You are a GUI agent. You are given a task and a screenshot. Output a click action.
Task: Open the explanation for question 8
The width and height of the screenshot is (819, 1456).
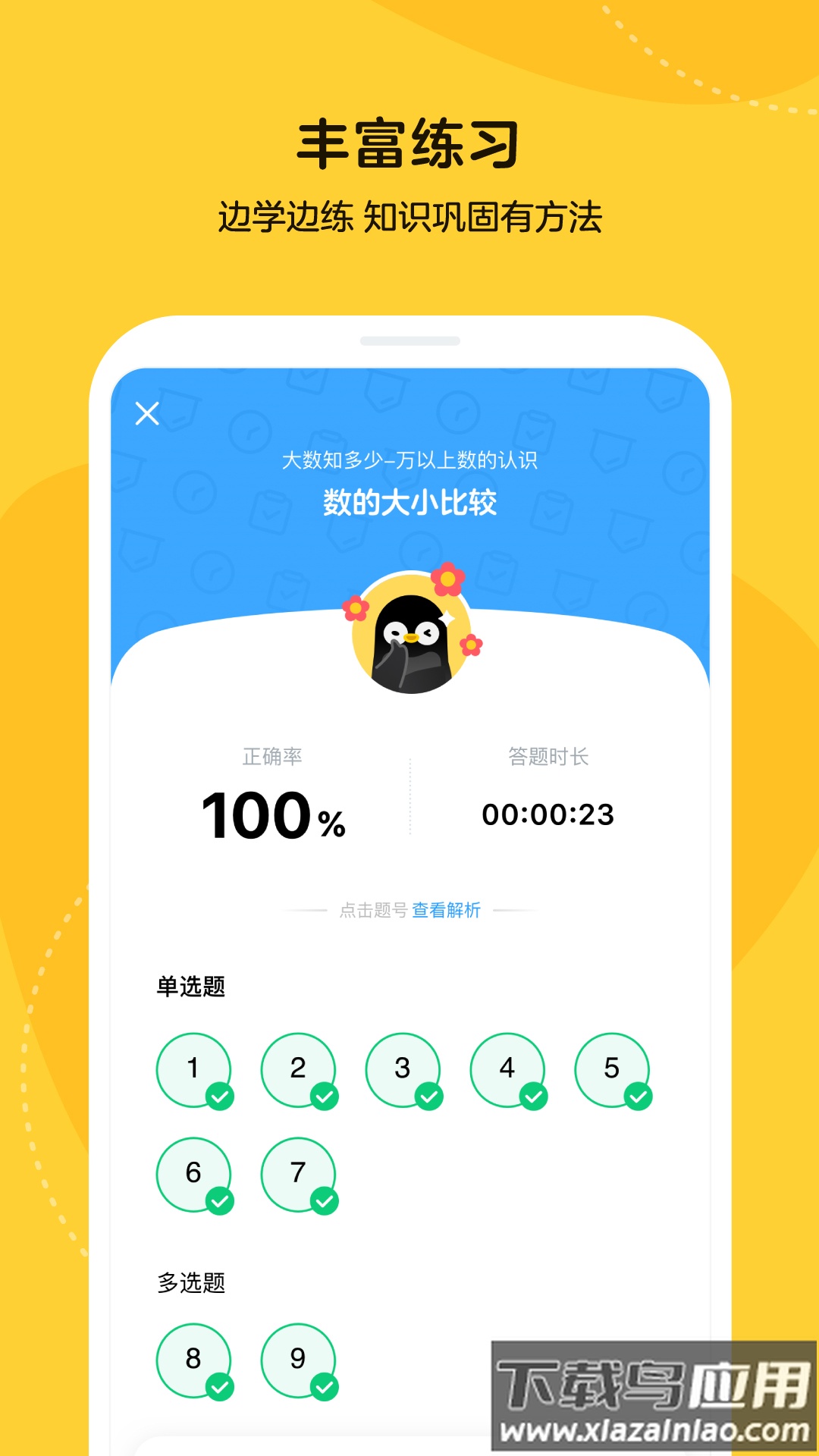coord(193,1361)
